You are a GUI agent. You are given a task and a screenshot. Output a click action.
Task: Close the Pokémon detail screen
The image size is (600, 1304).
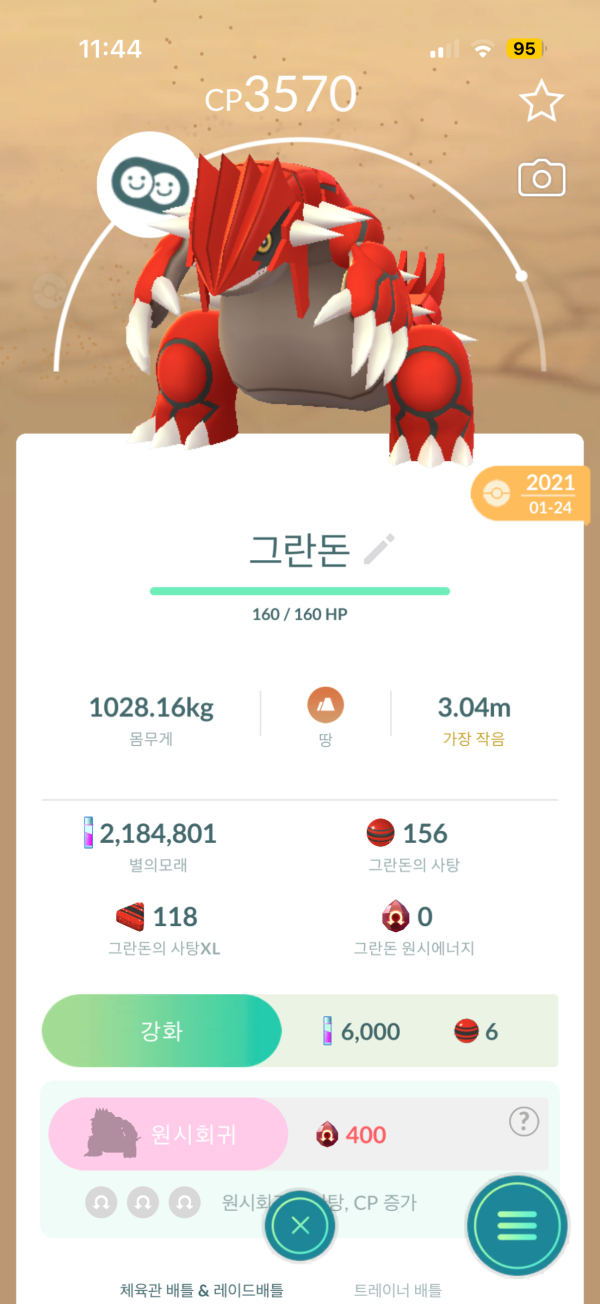point(300,1225)
